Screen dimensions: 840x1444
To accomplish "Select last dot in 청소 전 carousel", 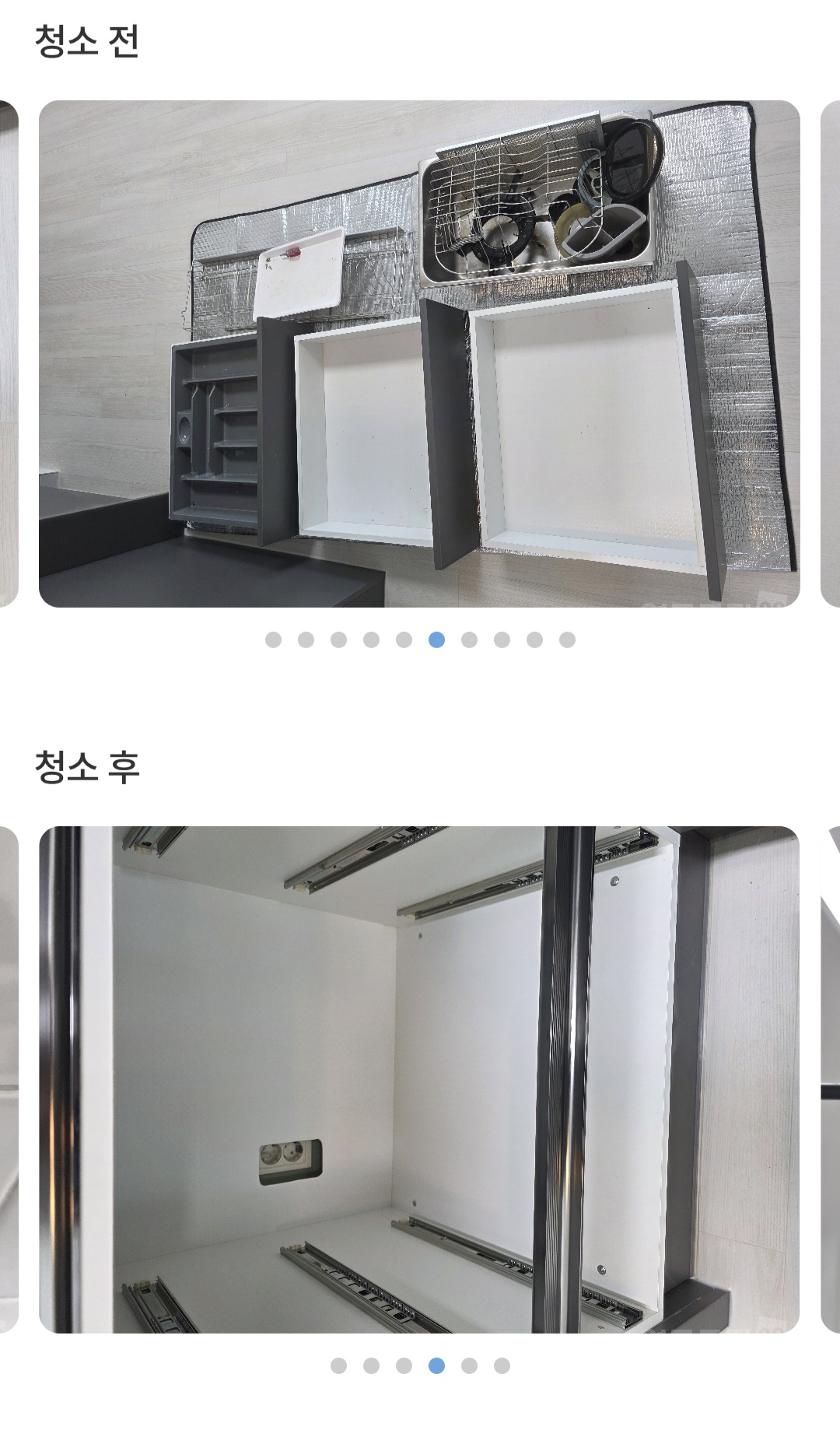I will click(567, 640).
